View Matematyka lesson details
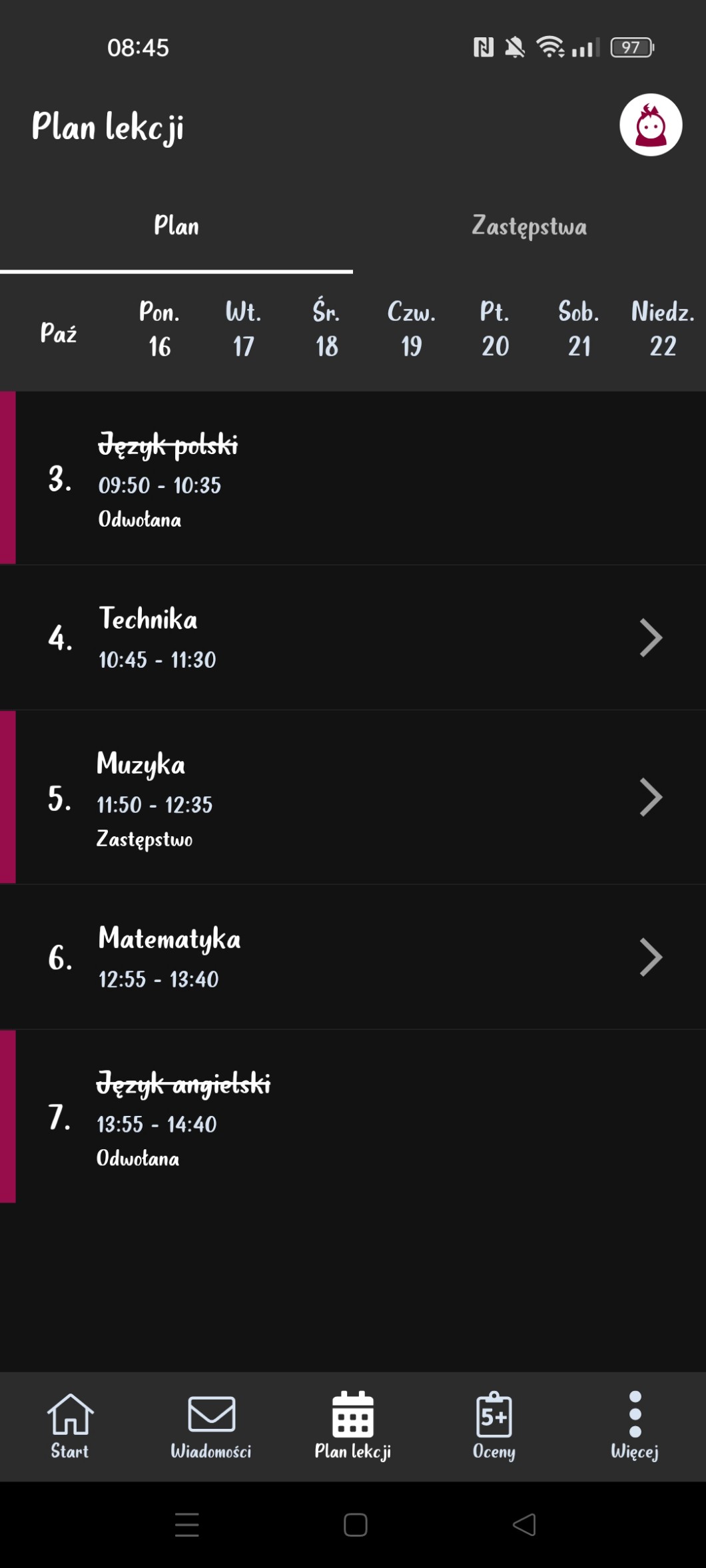The height and width of the screenshot is (1568, 706). pos(353,957)
